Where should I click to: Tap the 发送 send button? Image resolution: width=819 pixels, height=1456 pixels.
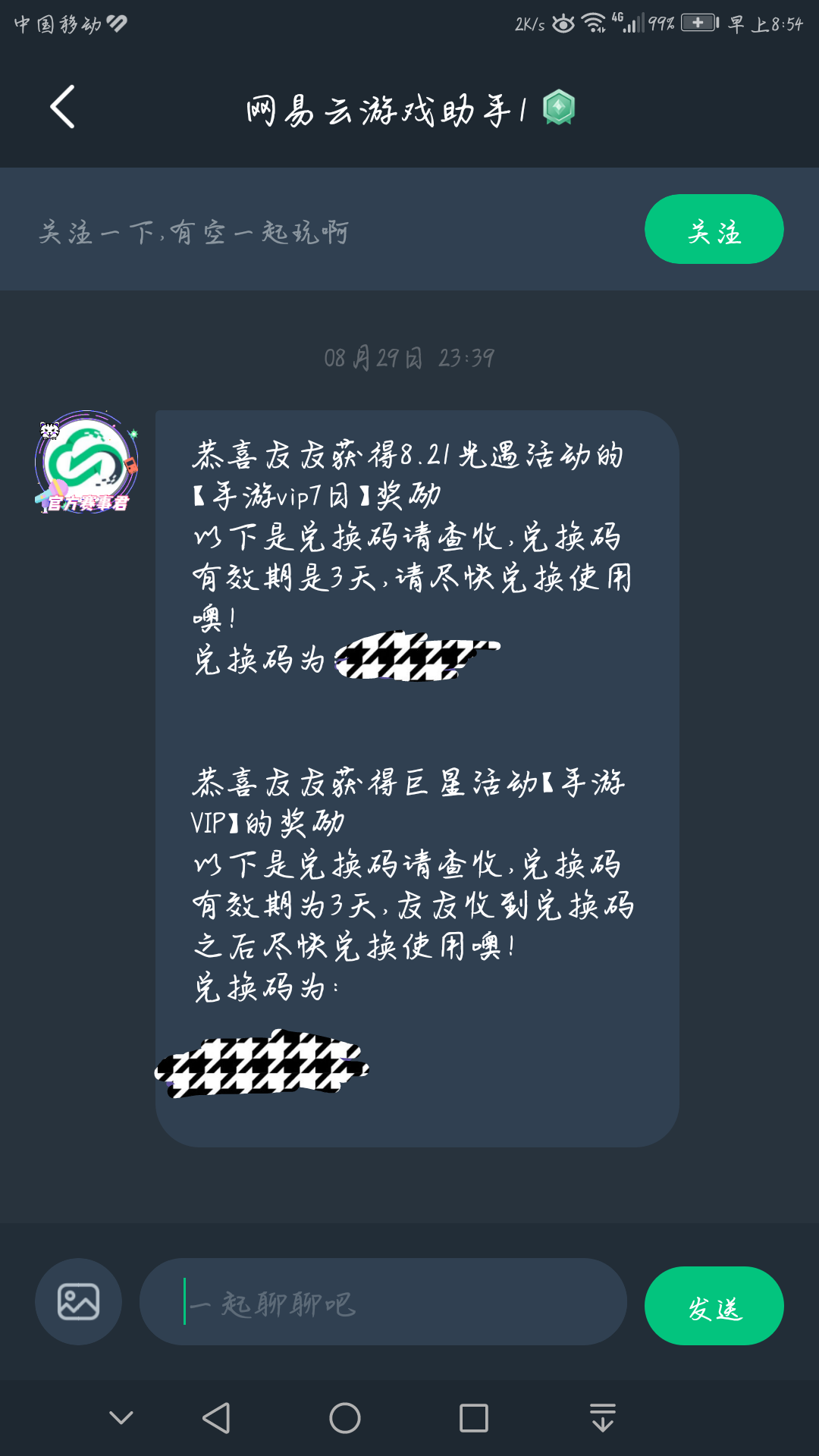[714, 1306]
